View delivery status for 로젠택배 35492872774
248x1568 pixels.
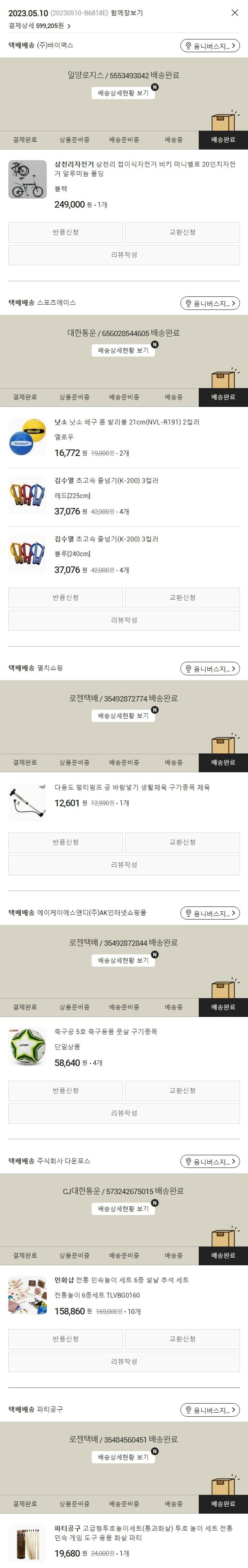point(123,716)
